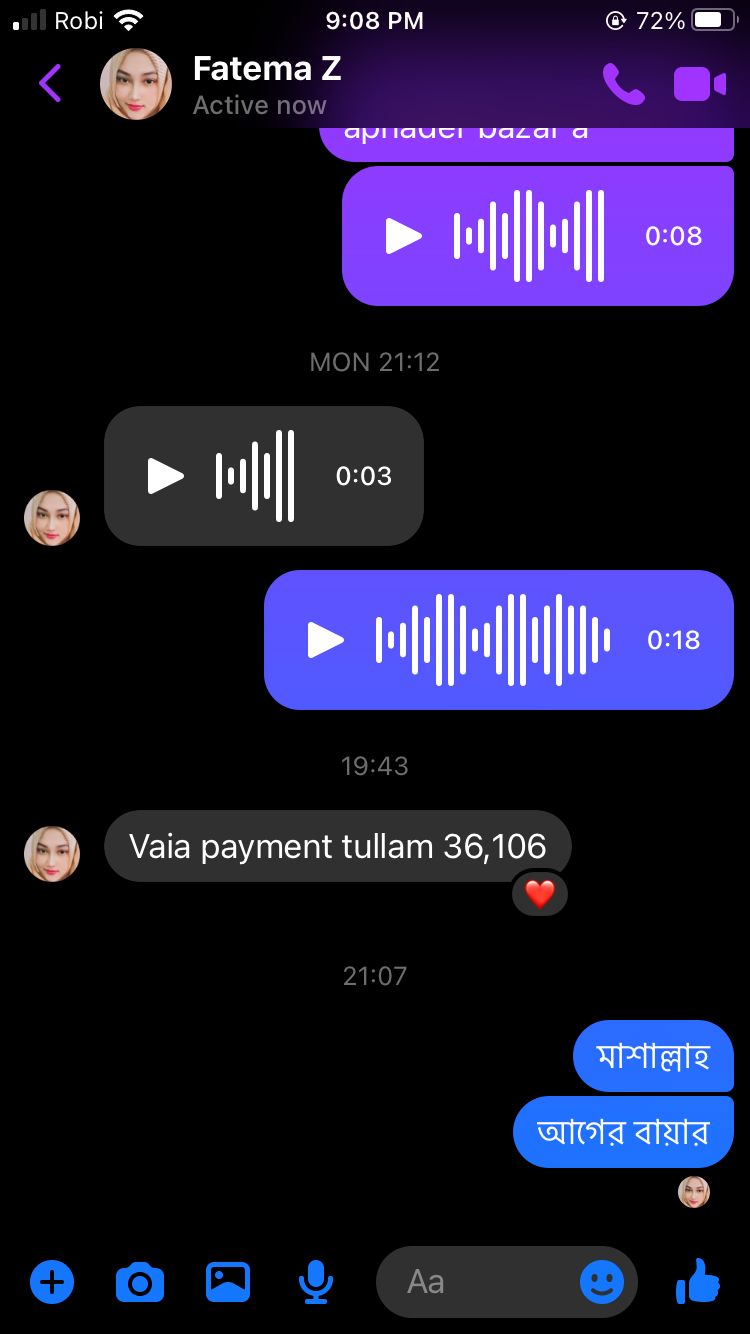Screen dimensions: 750x1334
Task: Play the 0:08 voice message
Action: [404, 236]
